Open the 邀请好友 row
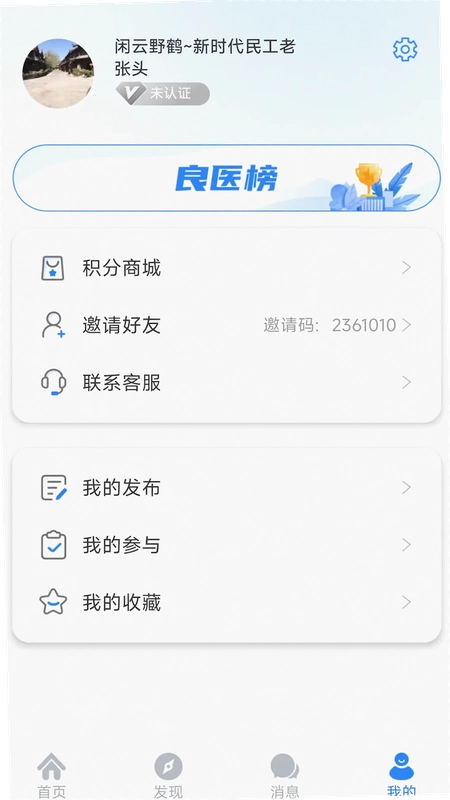450x800 pixels. (227, 325)
